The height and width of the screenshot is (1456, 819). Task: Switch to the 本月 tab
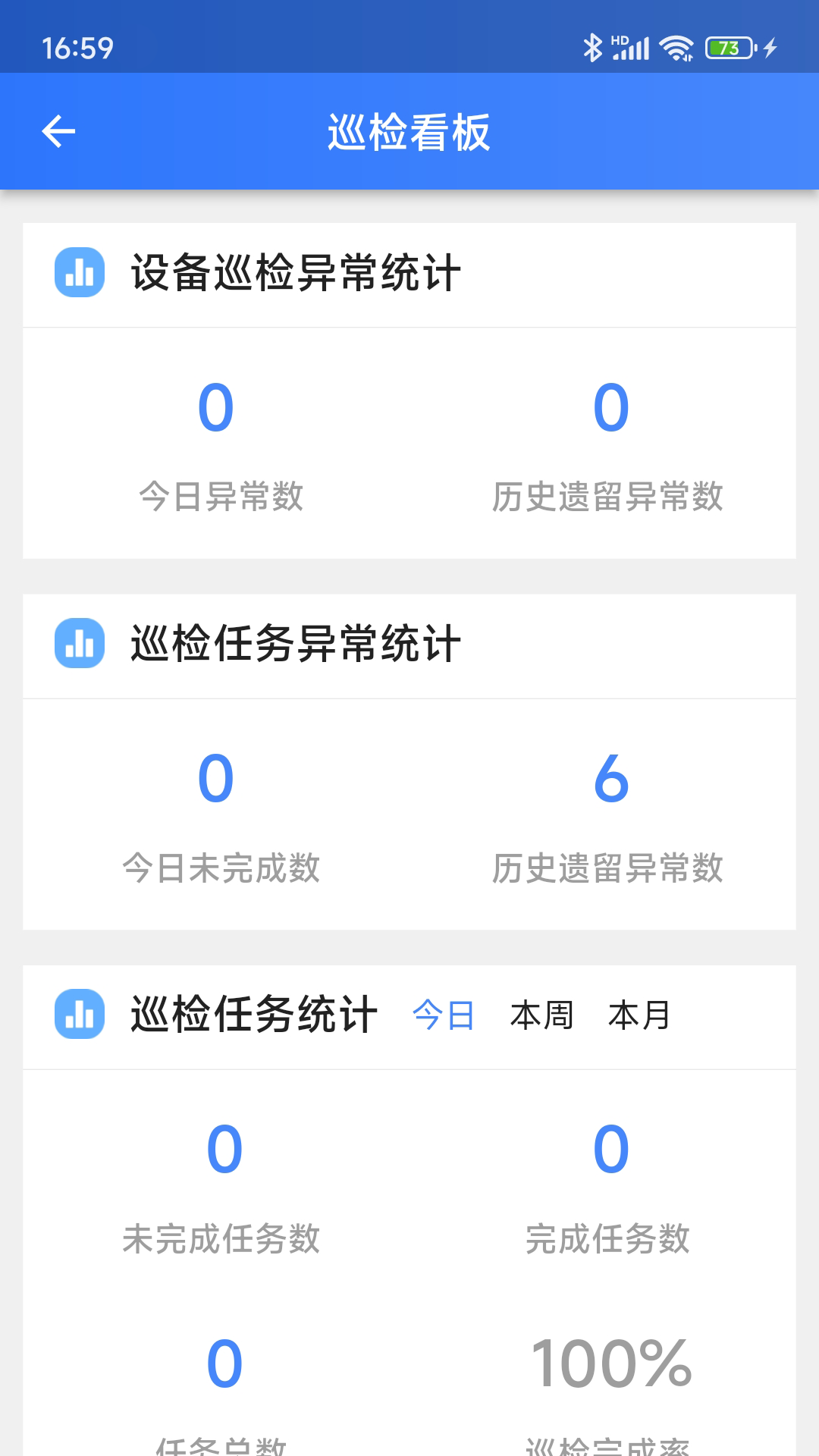tap(639, 1015)
